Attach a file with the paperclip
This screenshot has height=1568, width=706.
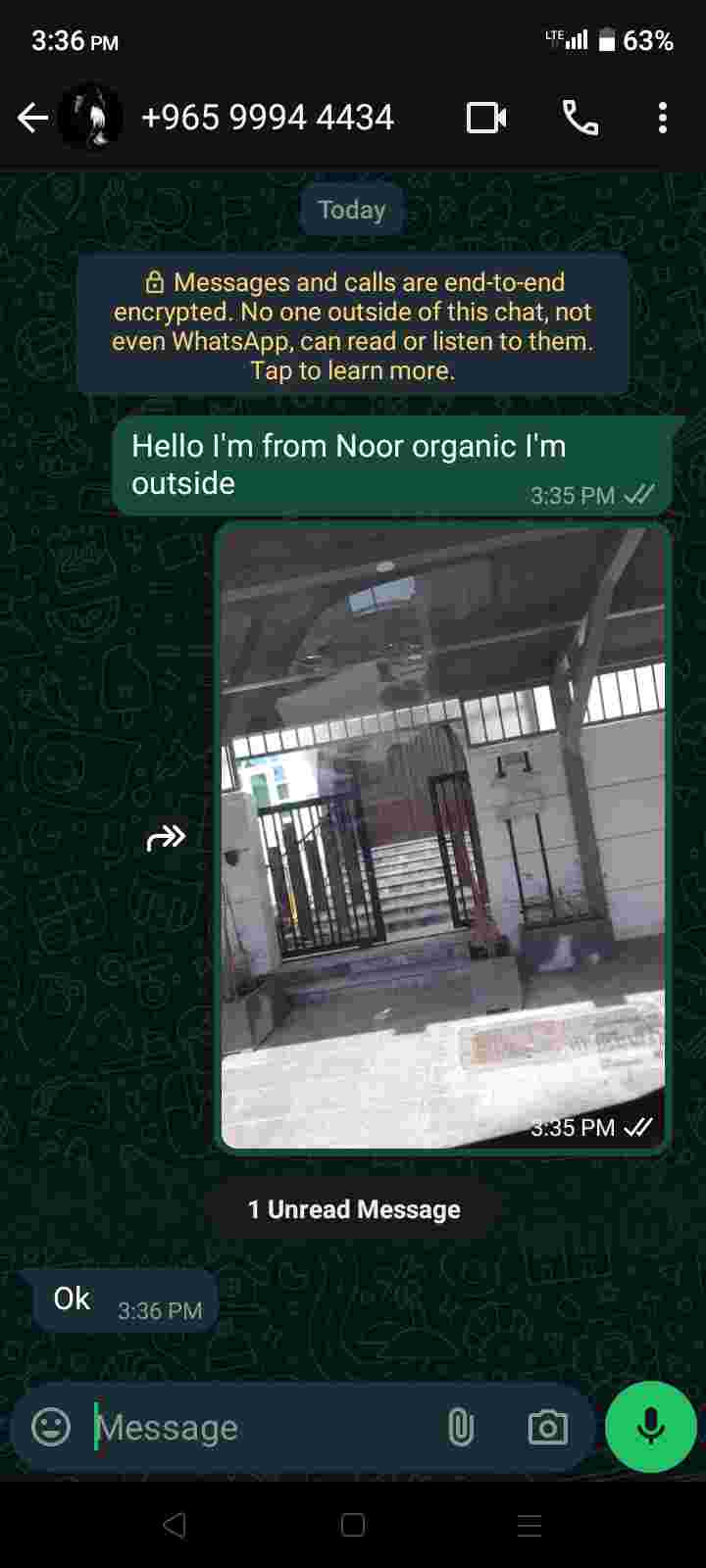[x=460, y=1427]
